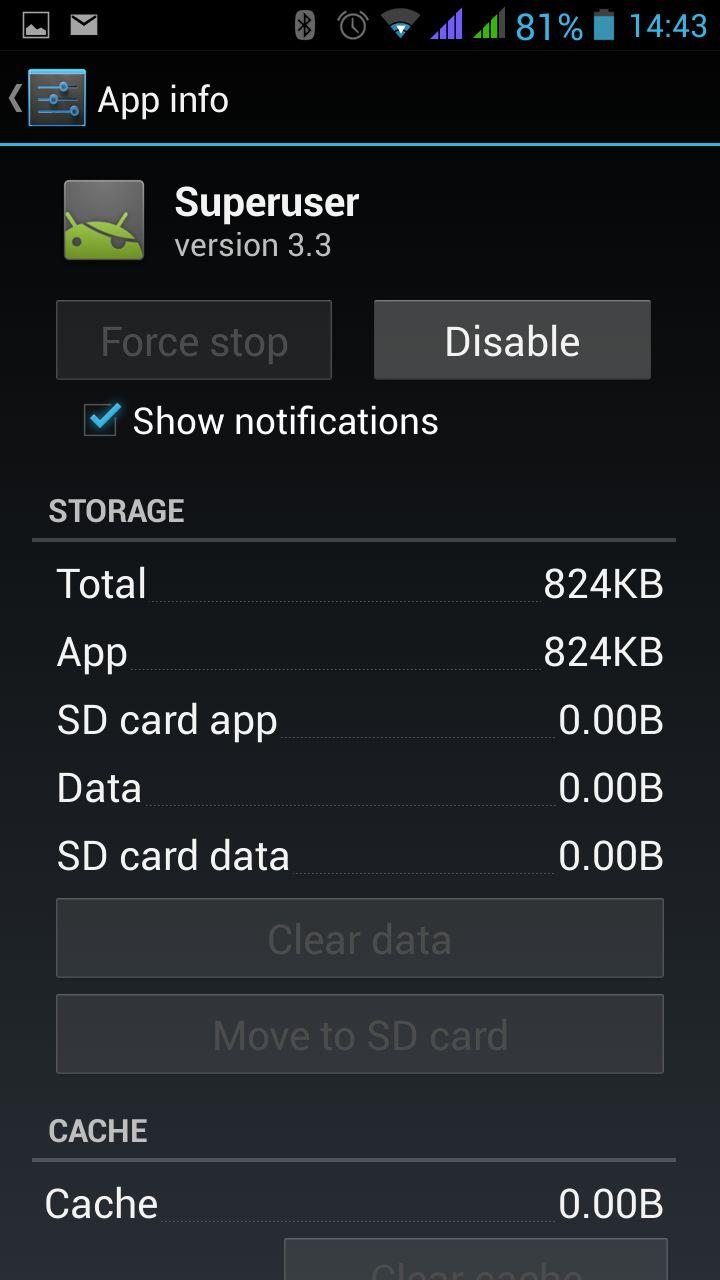This screenshot has height=1280, width=720.
Task: Tap the Clear cache button
Action: coord(476,1260)
